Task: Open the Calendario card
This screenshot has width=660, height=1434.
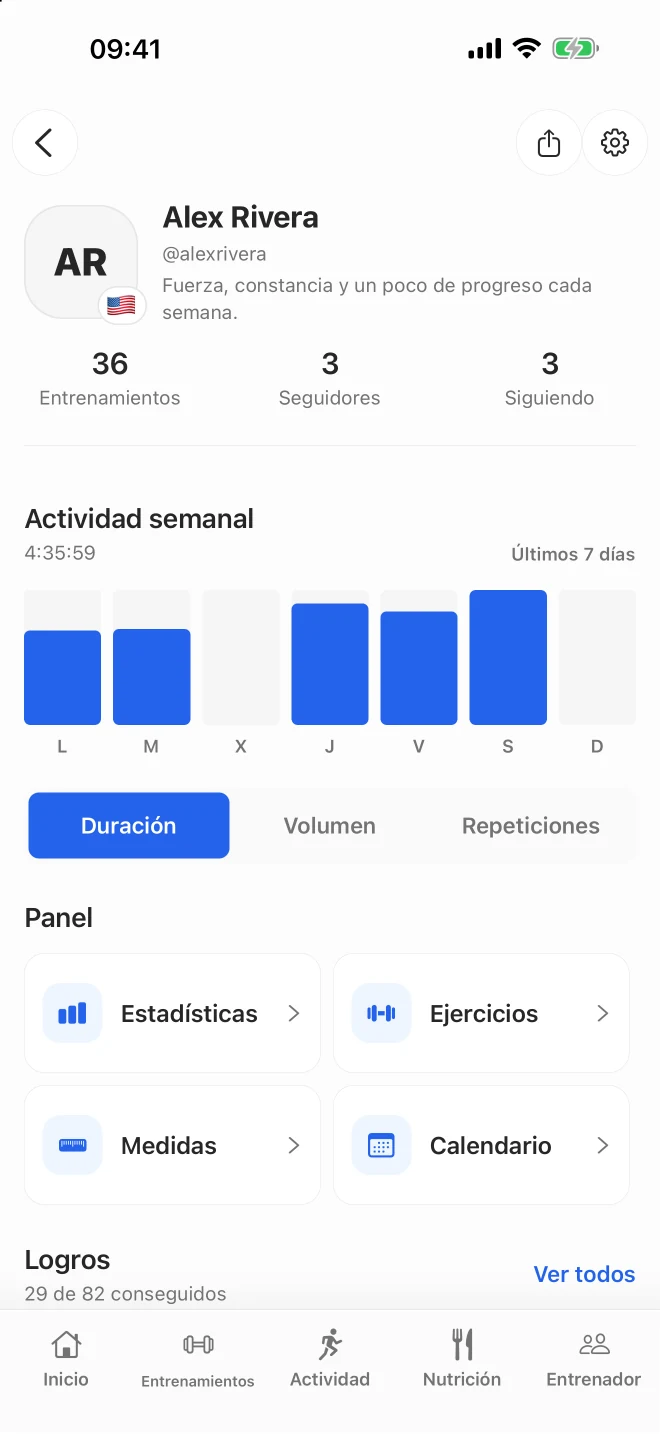Action: click(481, 1145)
